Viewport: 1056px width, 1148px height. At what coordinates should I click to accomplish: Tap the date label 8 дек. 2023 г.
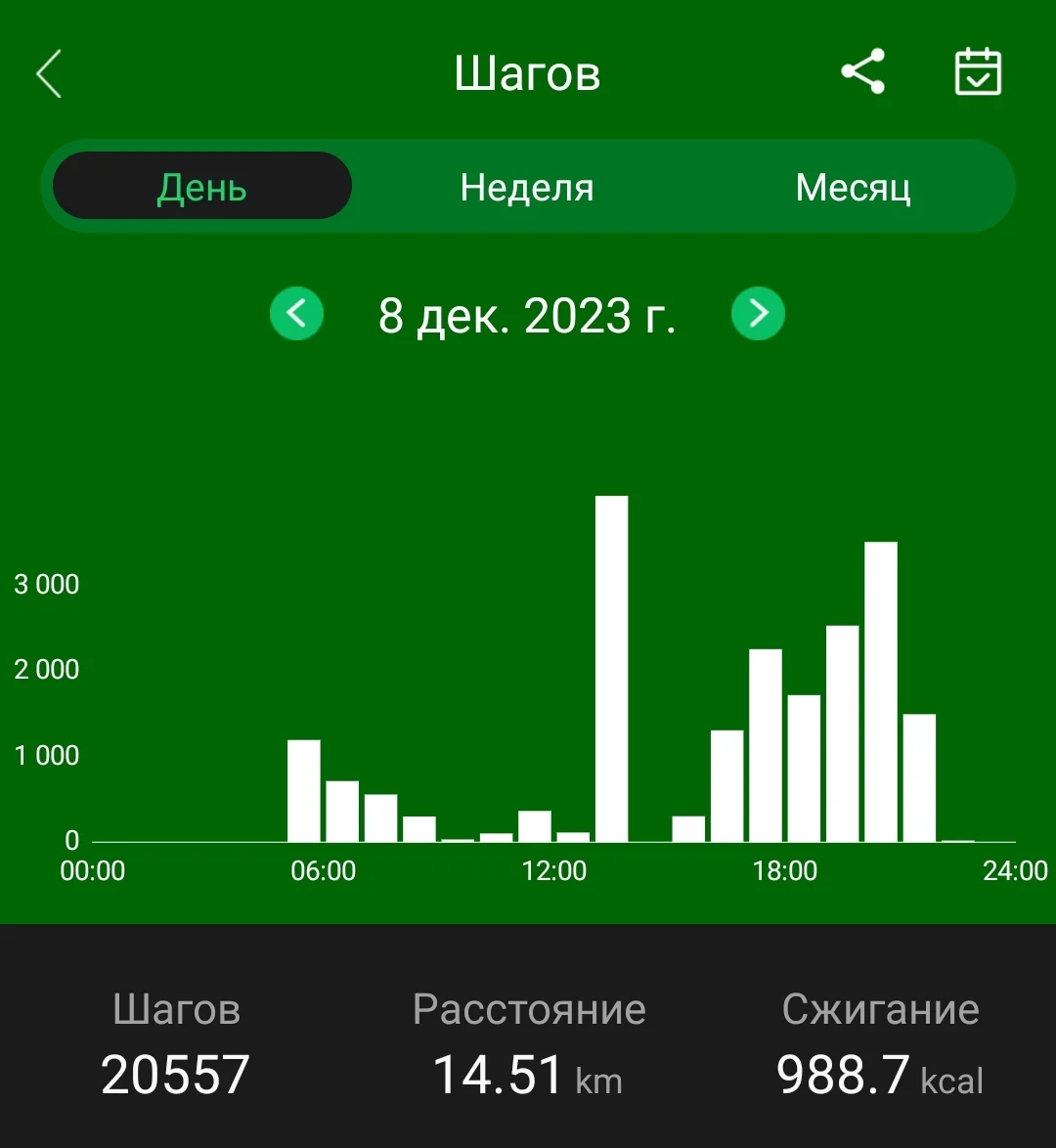point(528,314)
